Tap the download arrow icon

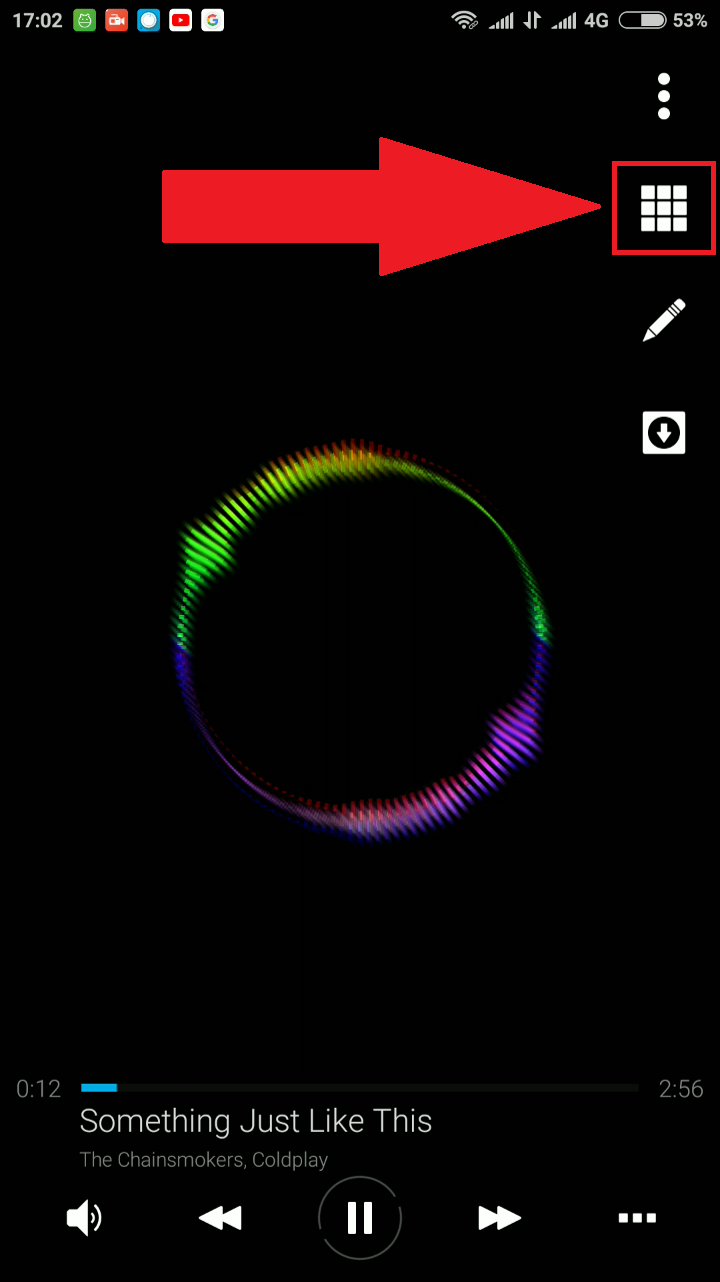point(664,433)
